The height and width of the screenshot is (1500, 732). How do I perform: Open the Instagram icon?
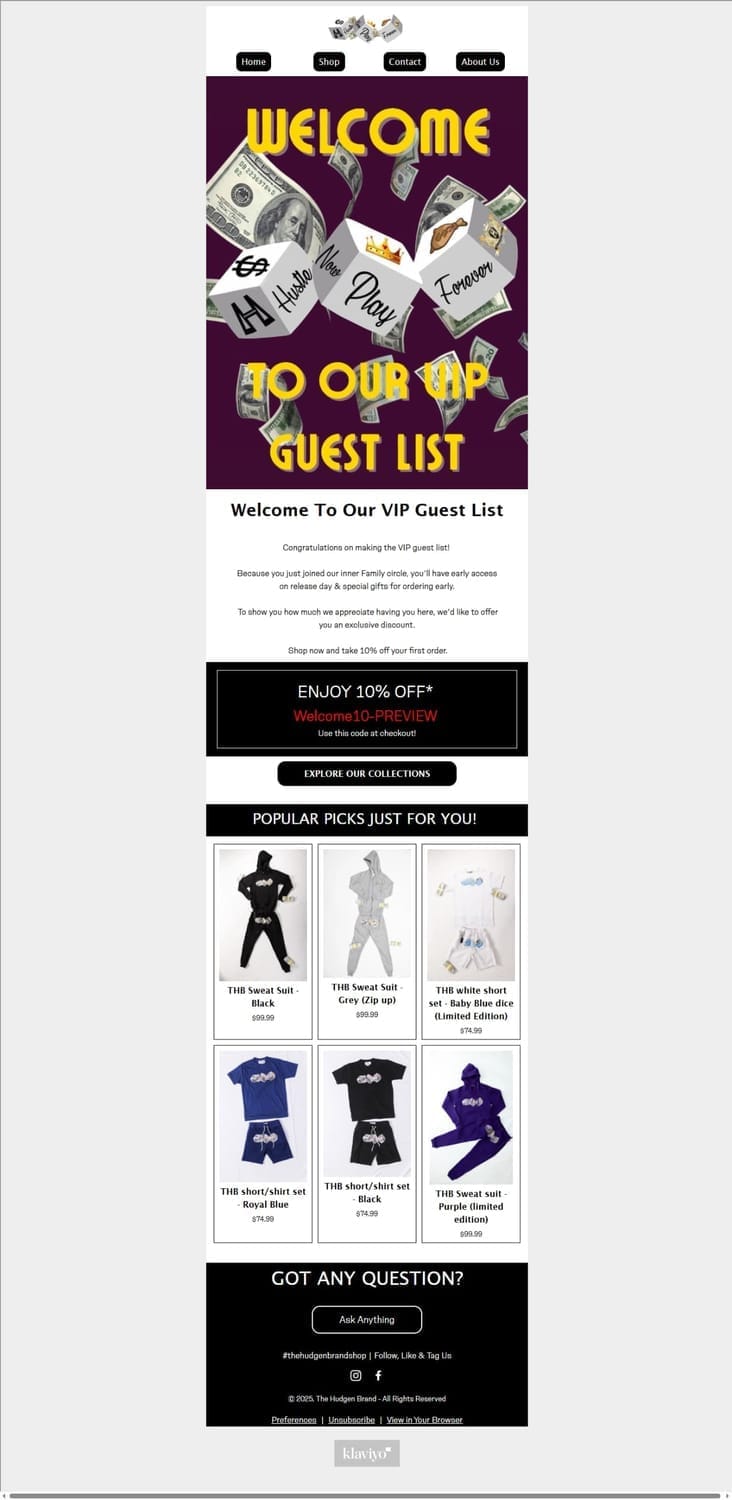pyautogui.click(x=355, y=1376)
